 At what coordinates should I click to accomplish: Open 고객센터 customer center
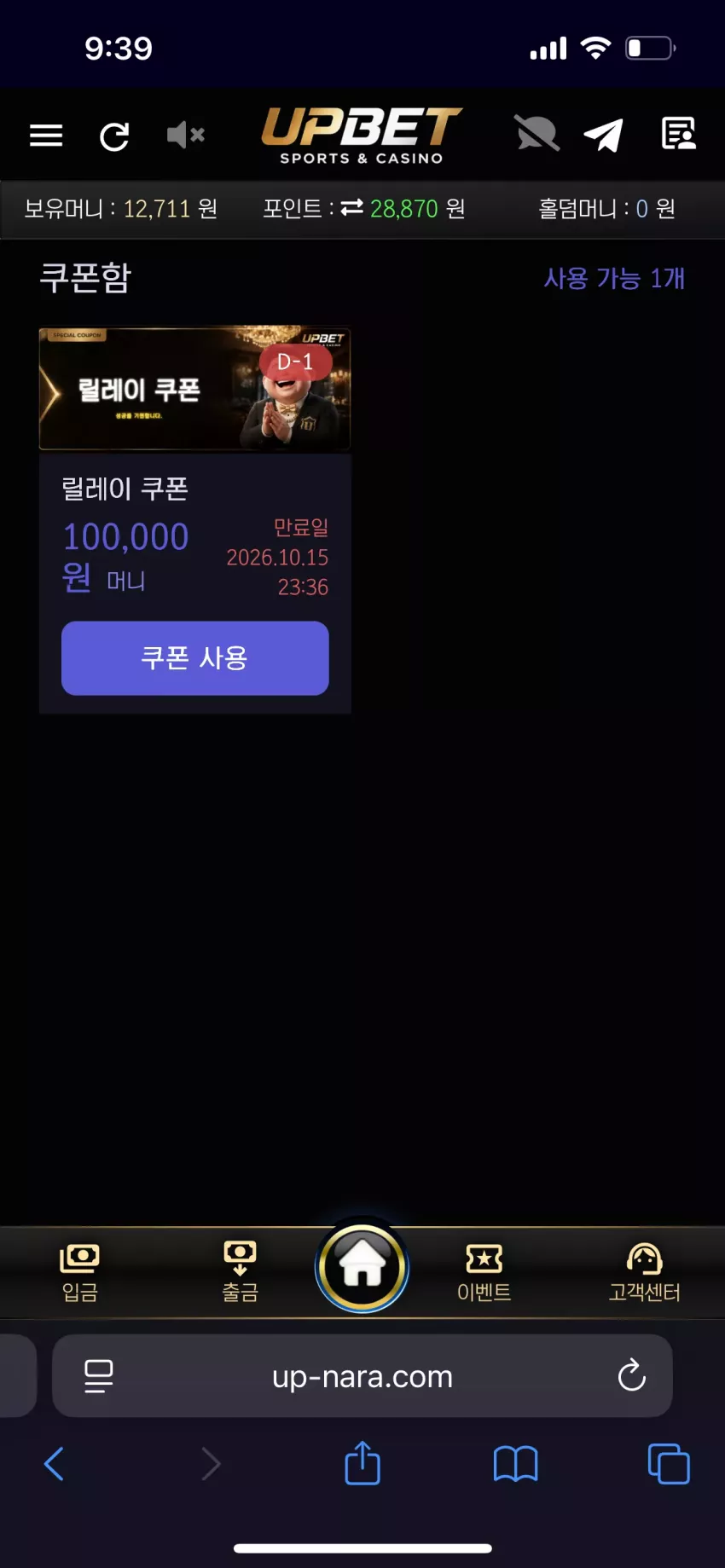click(x=644, y=1272)
